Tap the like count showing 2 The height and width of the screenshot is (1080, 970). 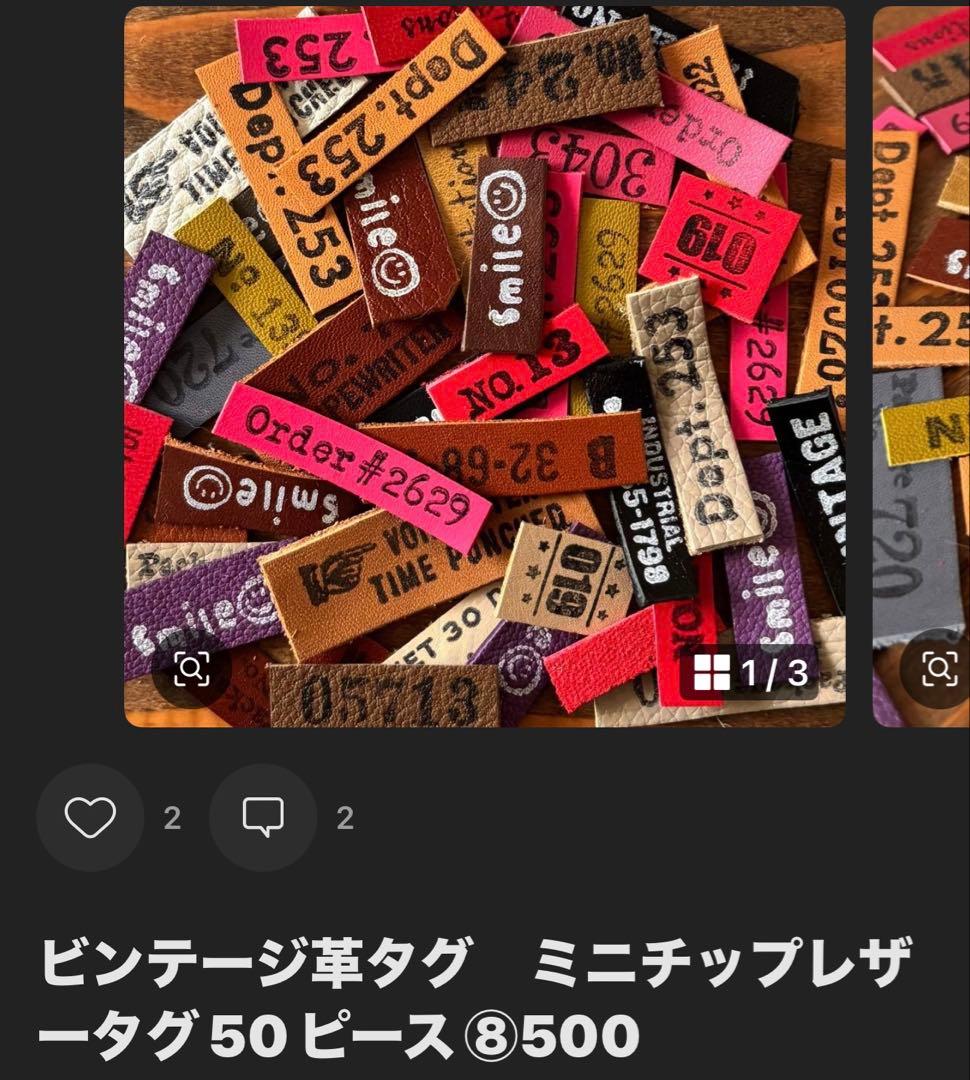[x=173, y=816]
